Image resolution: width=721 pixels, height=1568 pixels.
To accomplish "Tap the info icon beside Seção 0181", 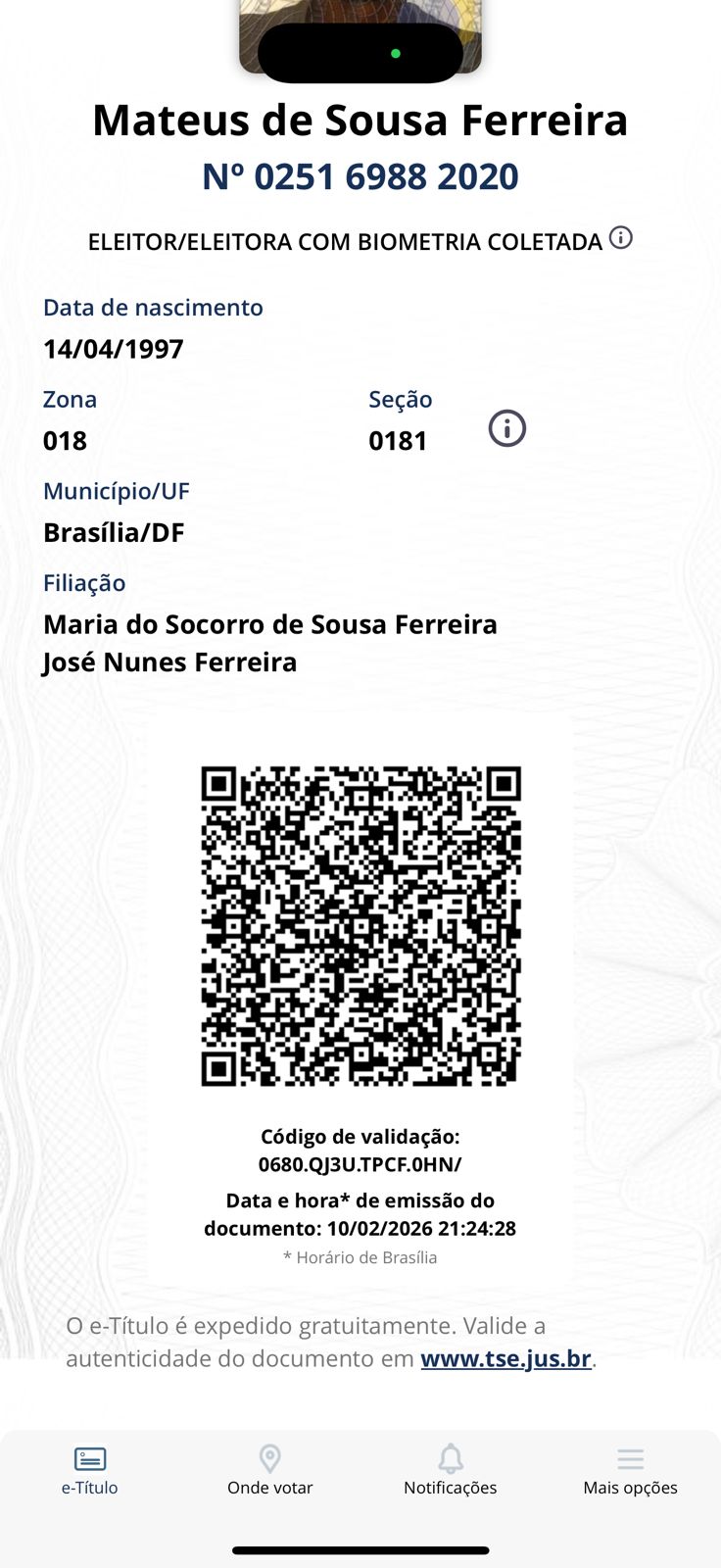I will tap(506, 428).
